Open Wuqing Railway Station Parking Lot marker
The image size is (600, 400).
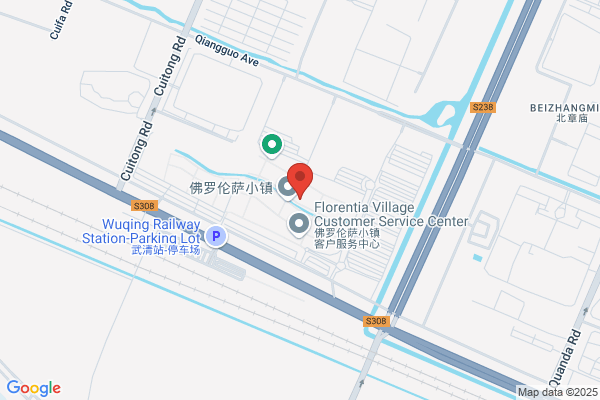[216, 236]
